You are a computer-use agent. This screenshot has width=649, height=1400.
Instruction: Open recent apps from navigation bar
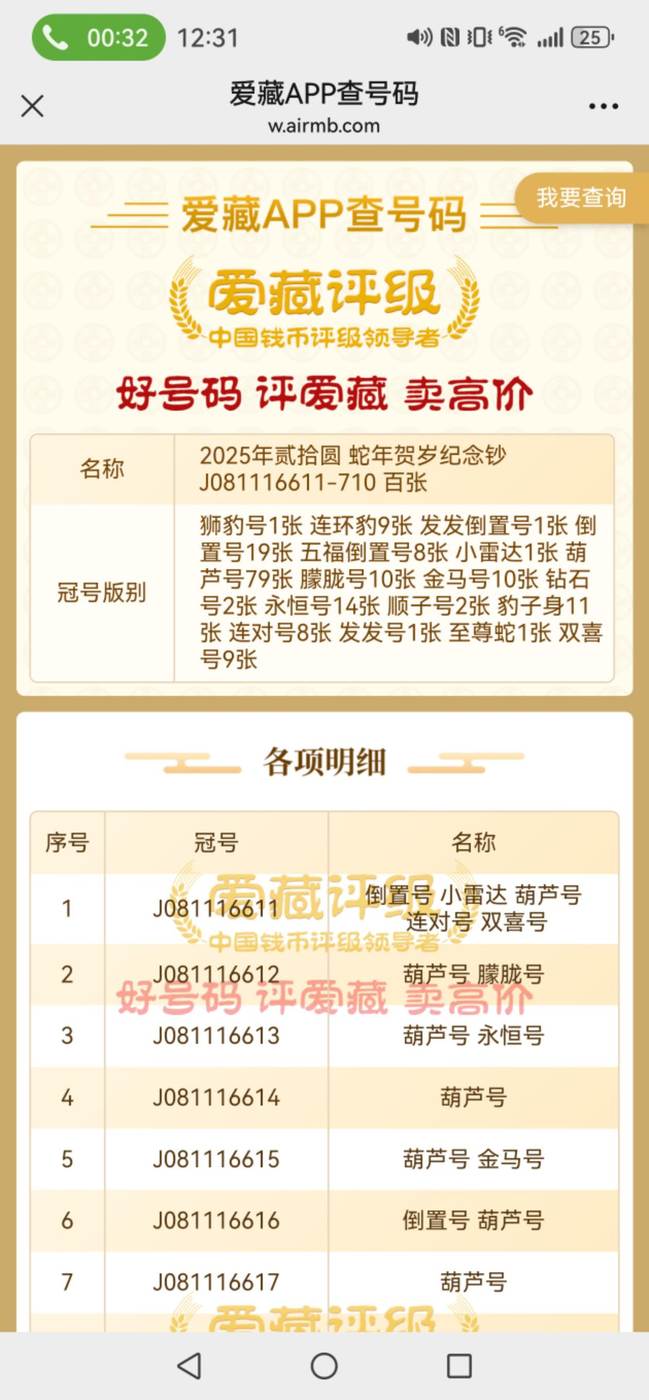click(459, 1366)
